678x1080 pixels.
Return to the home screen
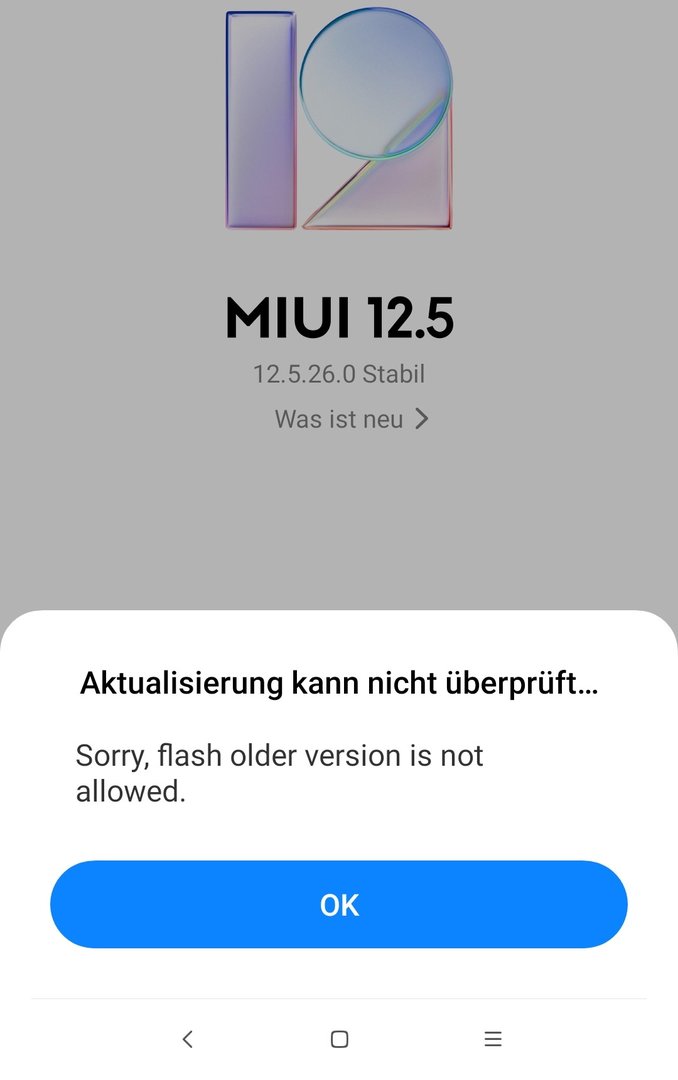[339, 1040]
